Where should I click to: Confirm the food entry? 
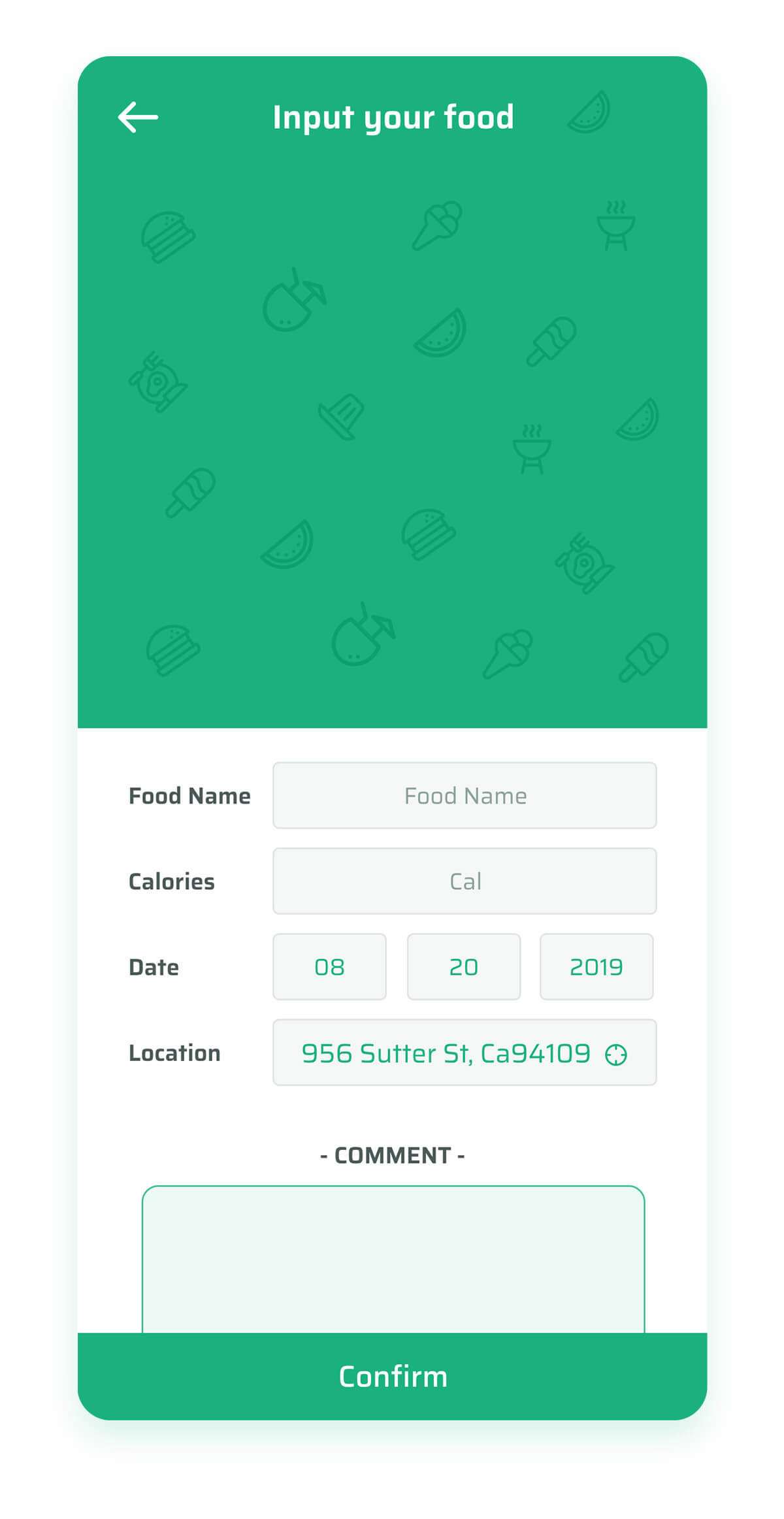392,1376
